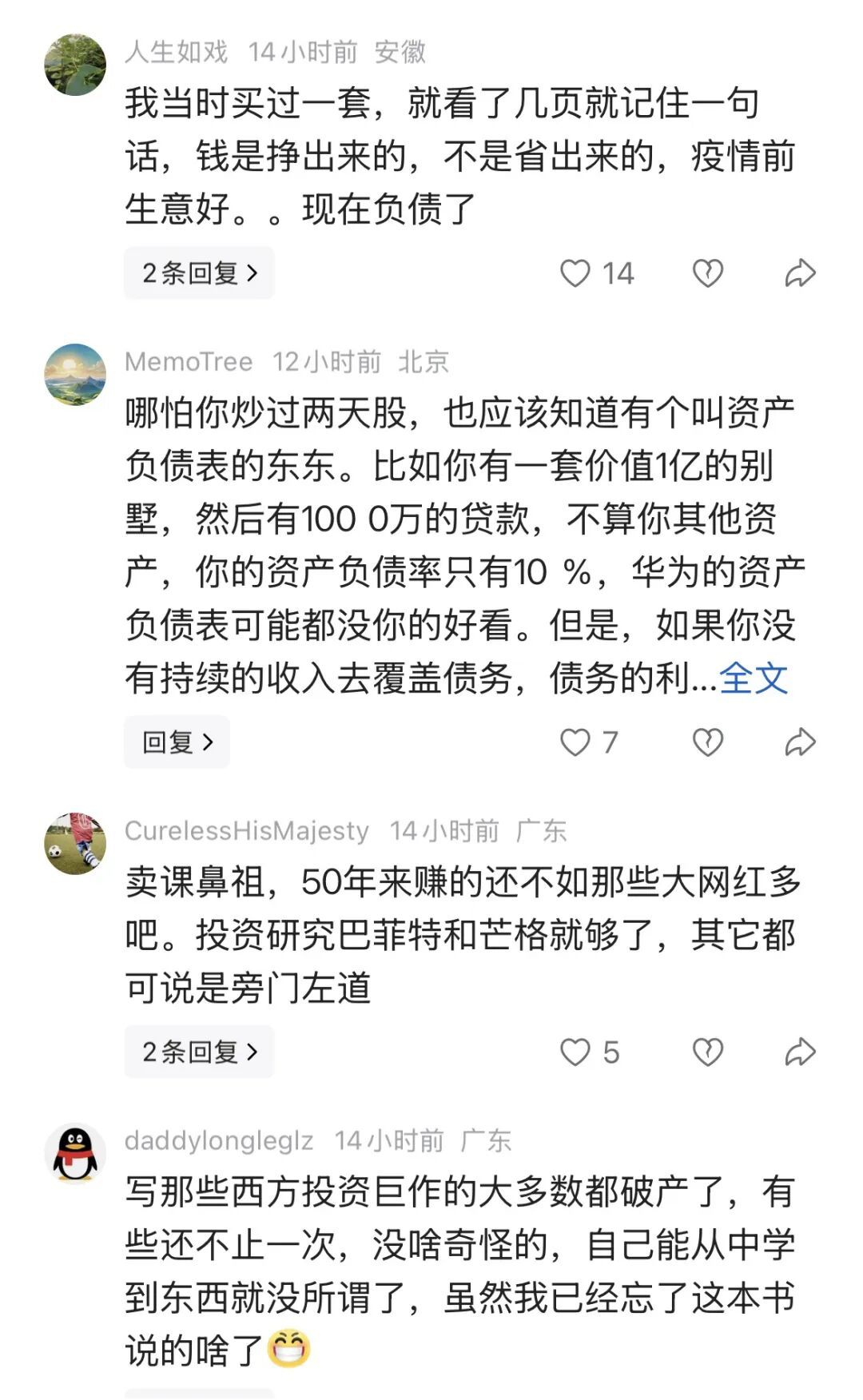
Task: View daddylongleglz's username profile
Action: [x=219, y=1140]
